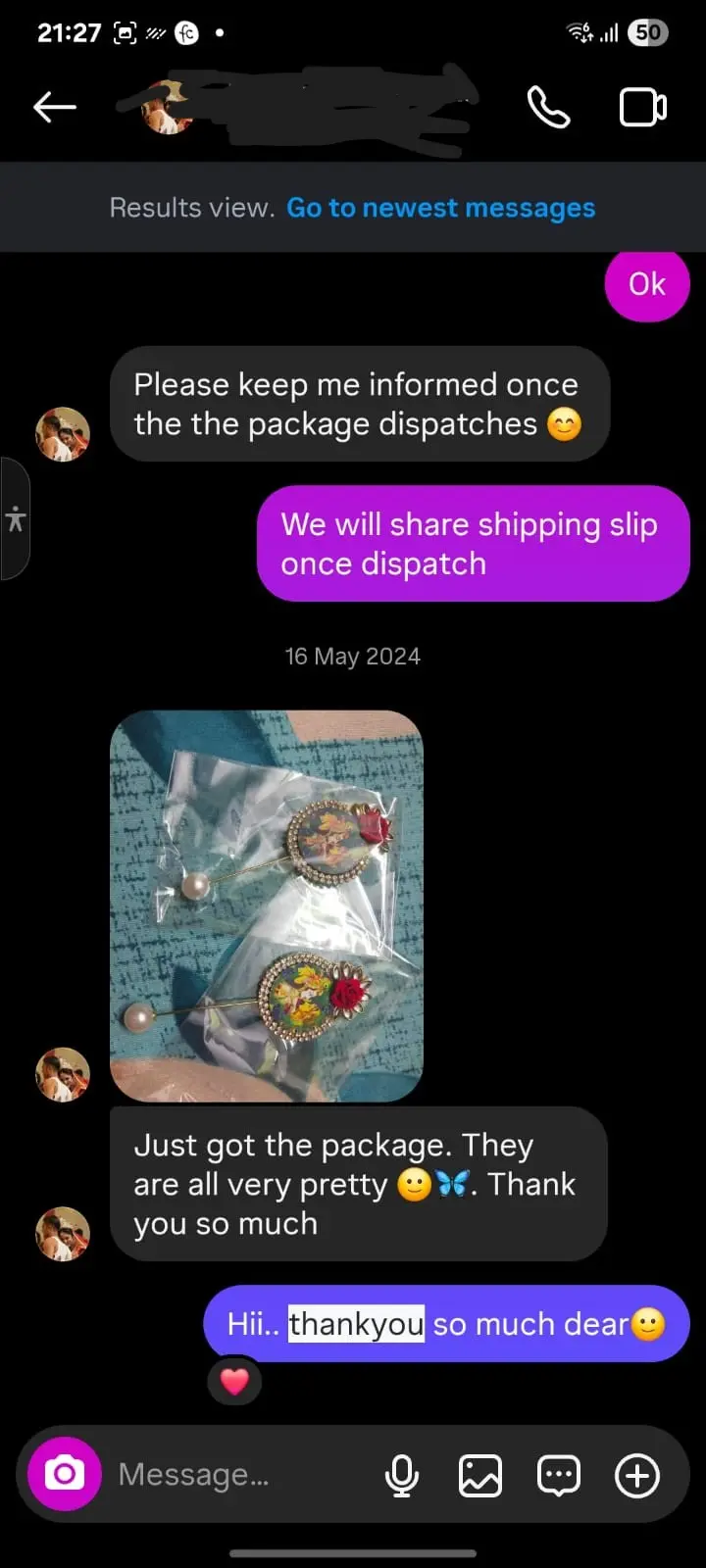Open the sender's avatar beside the package message
Viewport: 706px width, 1568px height.
click(x=63, y=1233)
